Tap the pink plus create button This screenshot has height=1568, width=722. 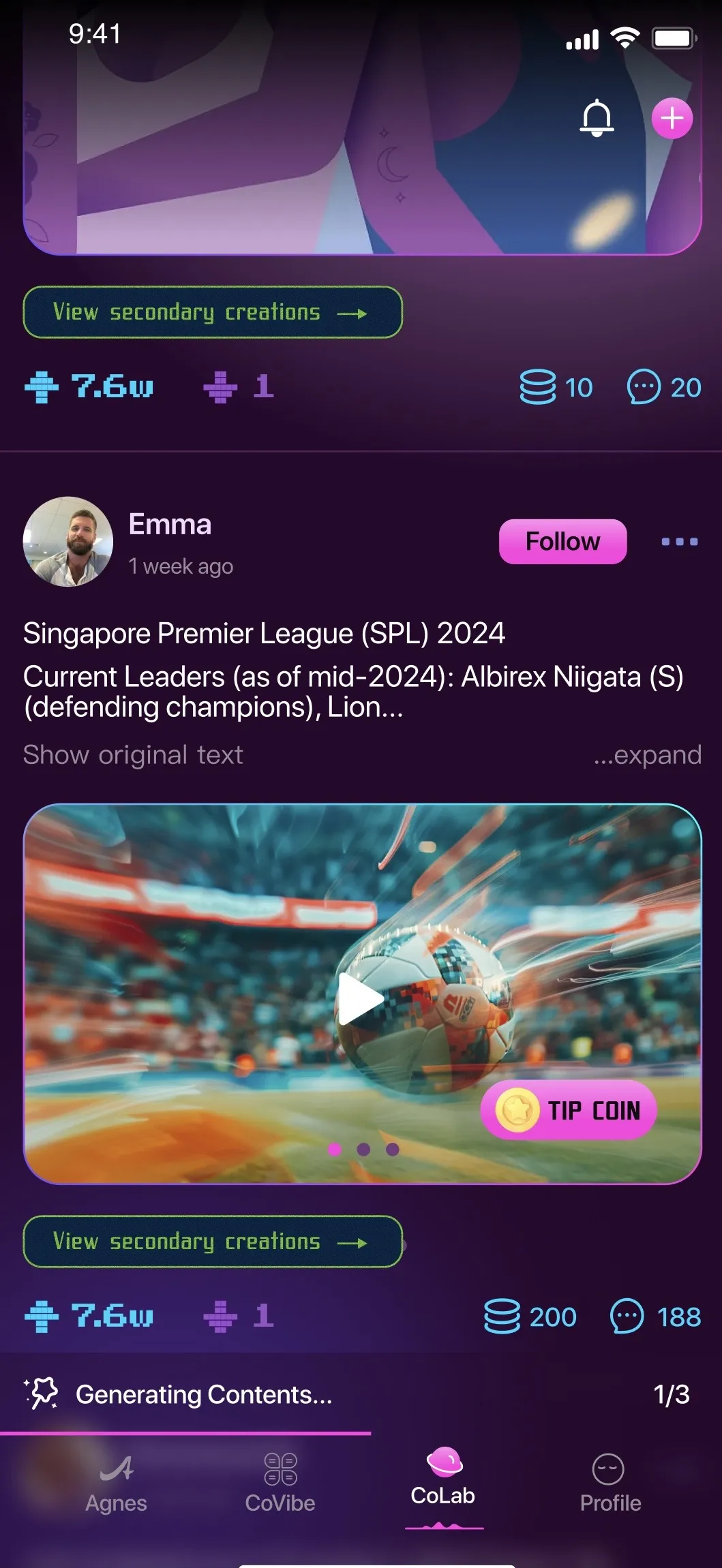pos(672,118)
